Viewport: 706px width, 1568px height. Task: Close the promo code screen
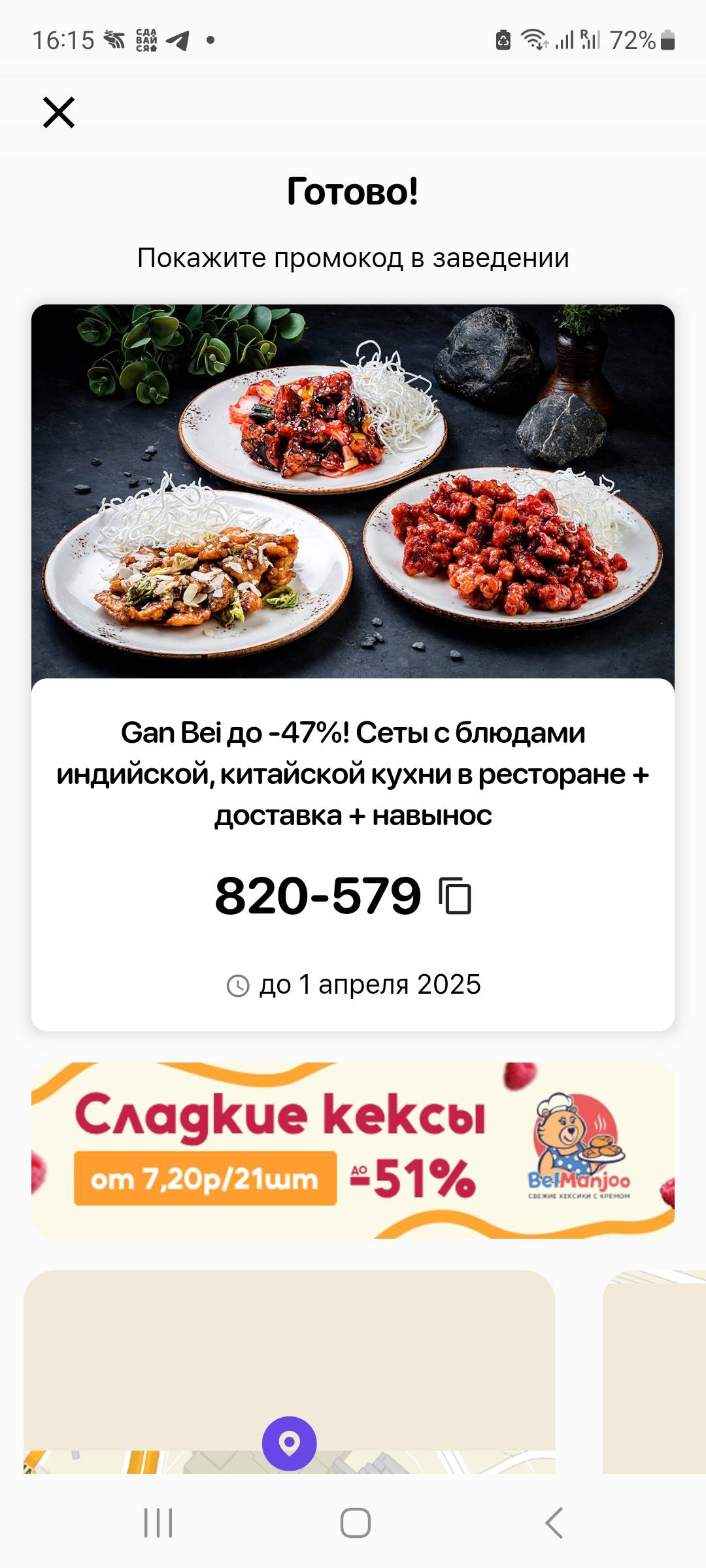click(59, 112)
